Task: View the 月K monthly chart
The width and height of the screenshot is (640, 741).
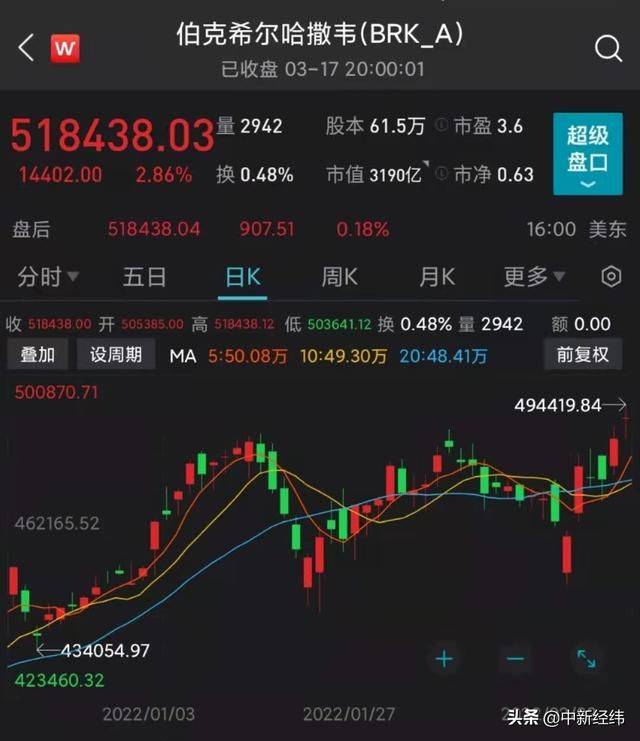Action: (x=437, y=277)
